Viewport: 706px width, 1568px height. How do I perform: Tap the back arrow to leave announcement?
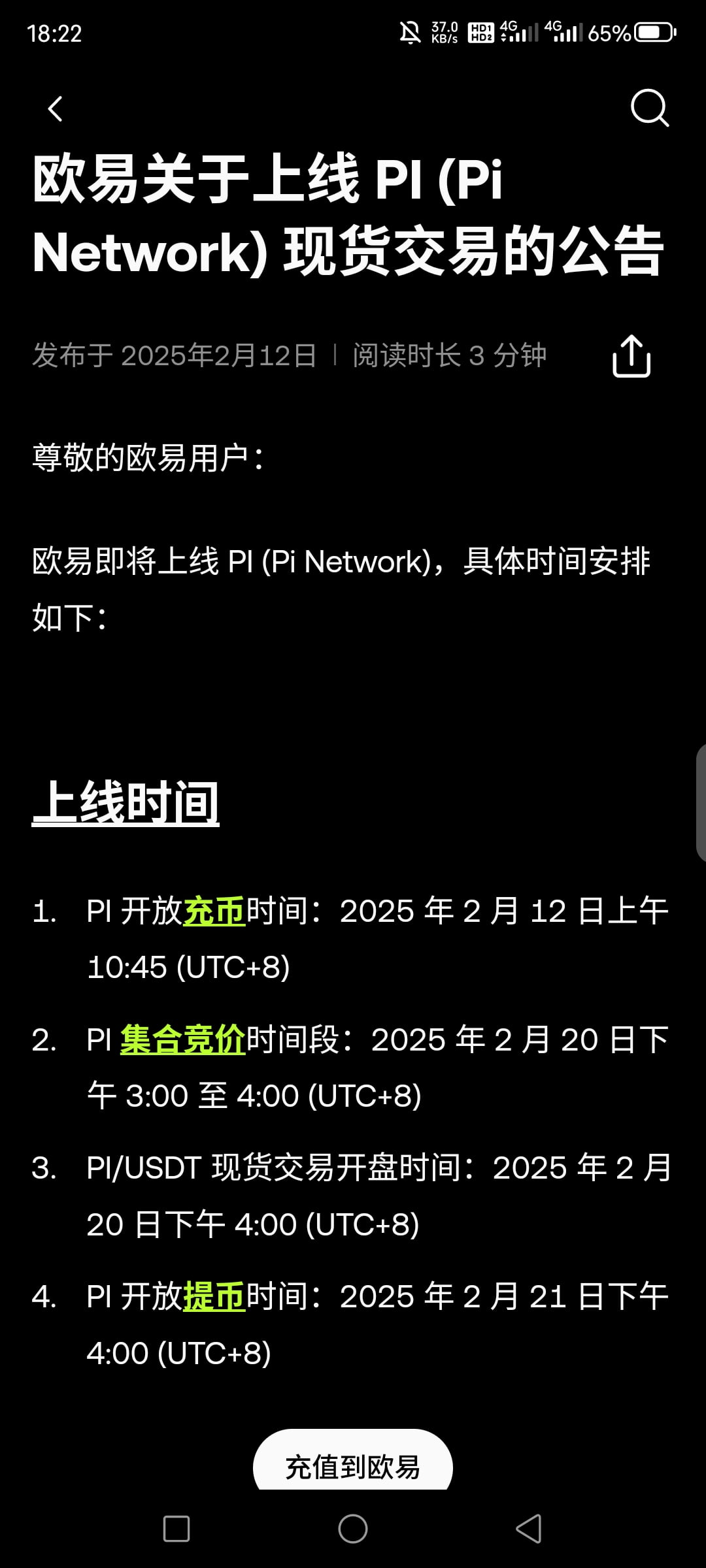(x=56, y=108)
